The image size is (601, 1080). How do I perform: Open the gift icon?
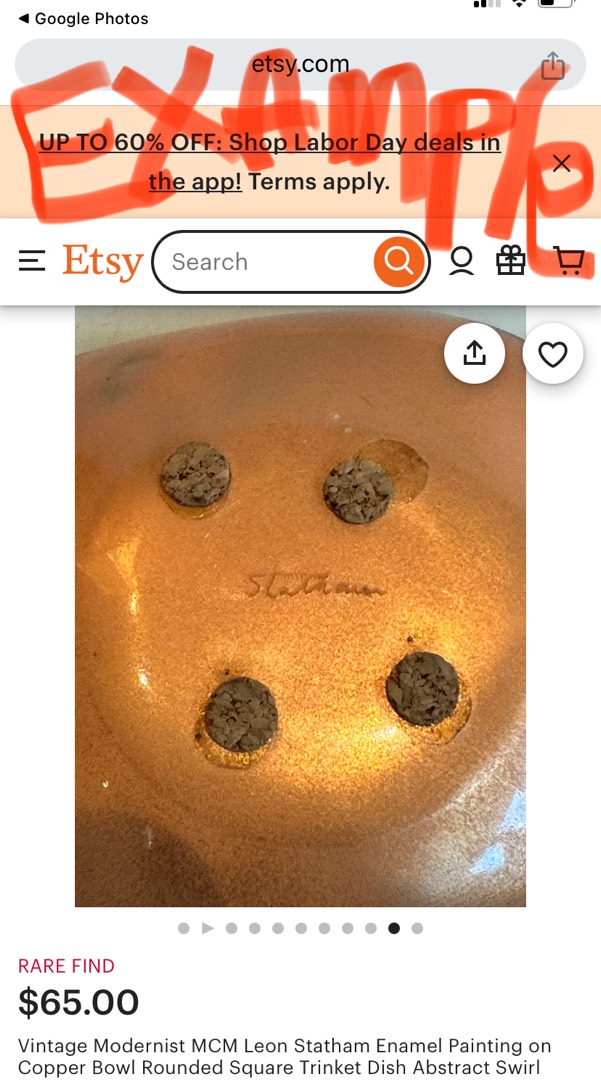coord(511,262)
